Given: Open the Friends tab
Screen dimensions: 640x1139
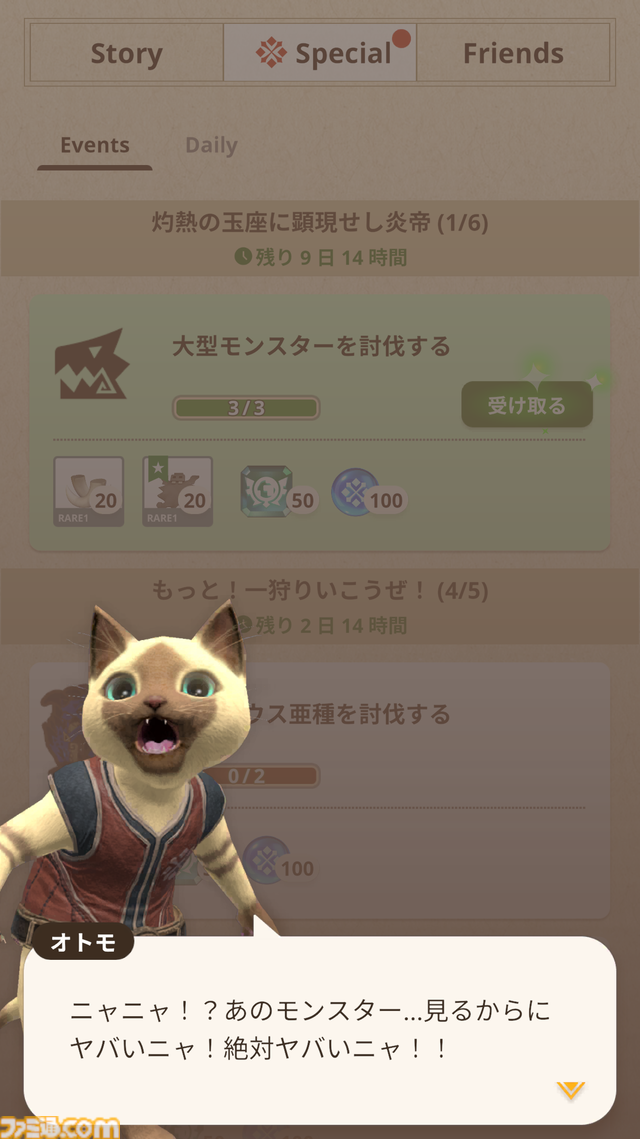Looking at the screenshot, I should pos(513,53).
